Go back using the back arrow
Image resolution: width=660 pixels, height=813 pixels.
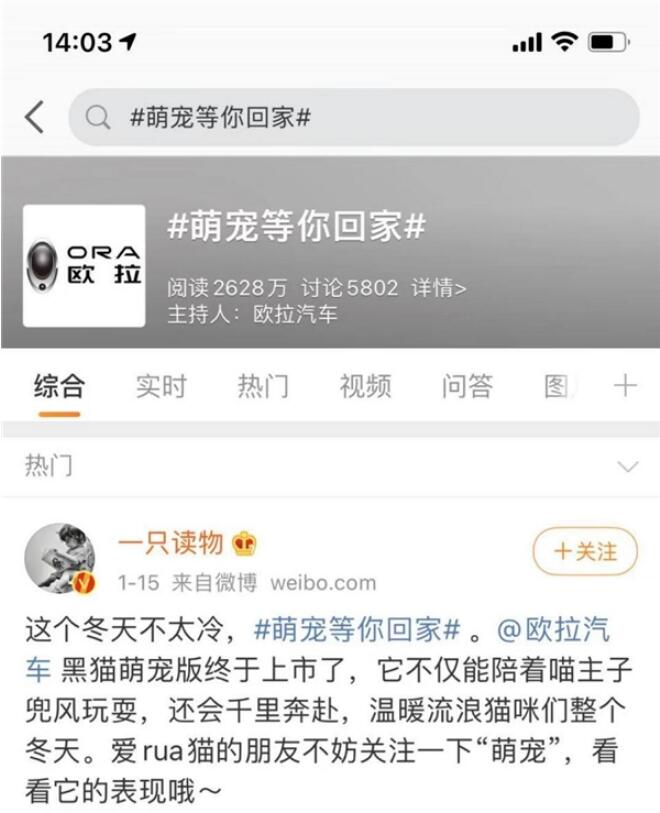coord(35,117)
